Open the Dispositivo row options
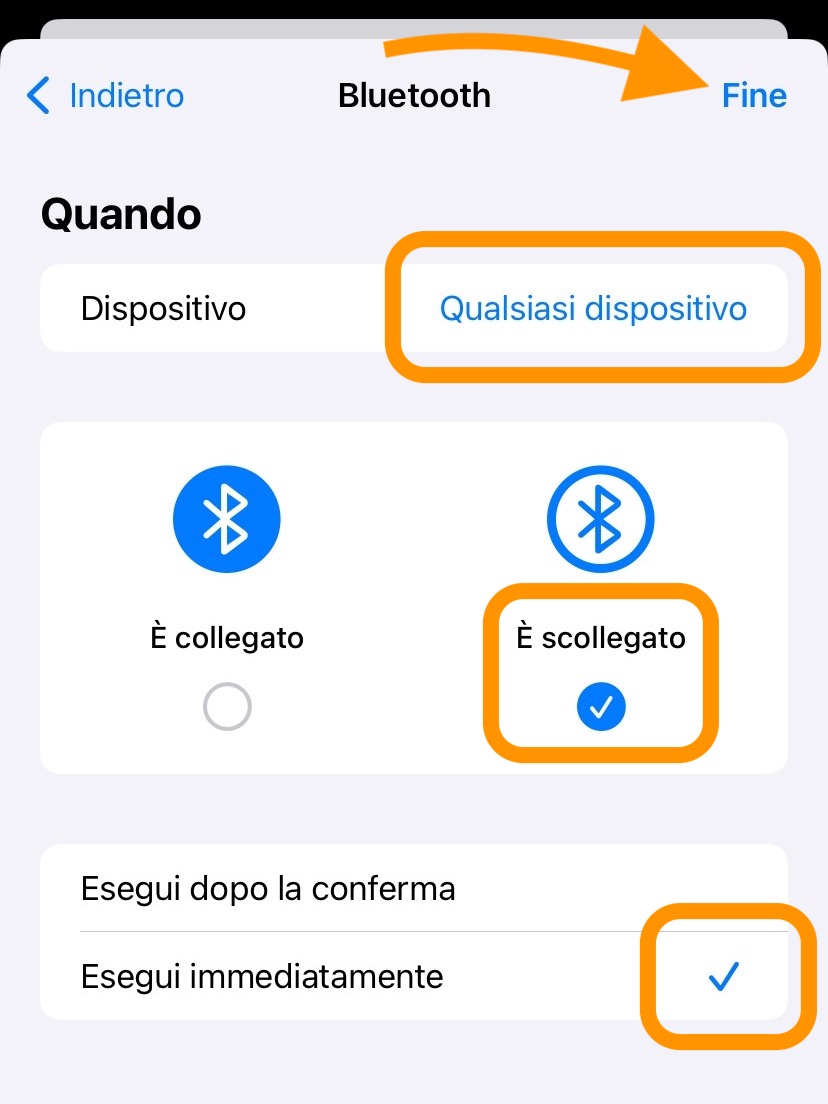Screen dimensions: 828x1104 (163, 308)
